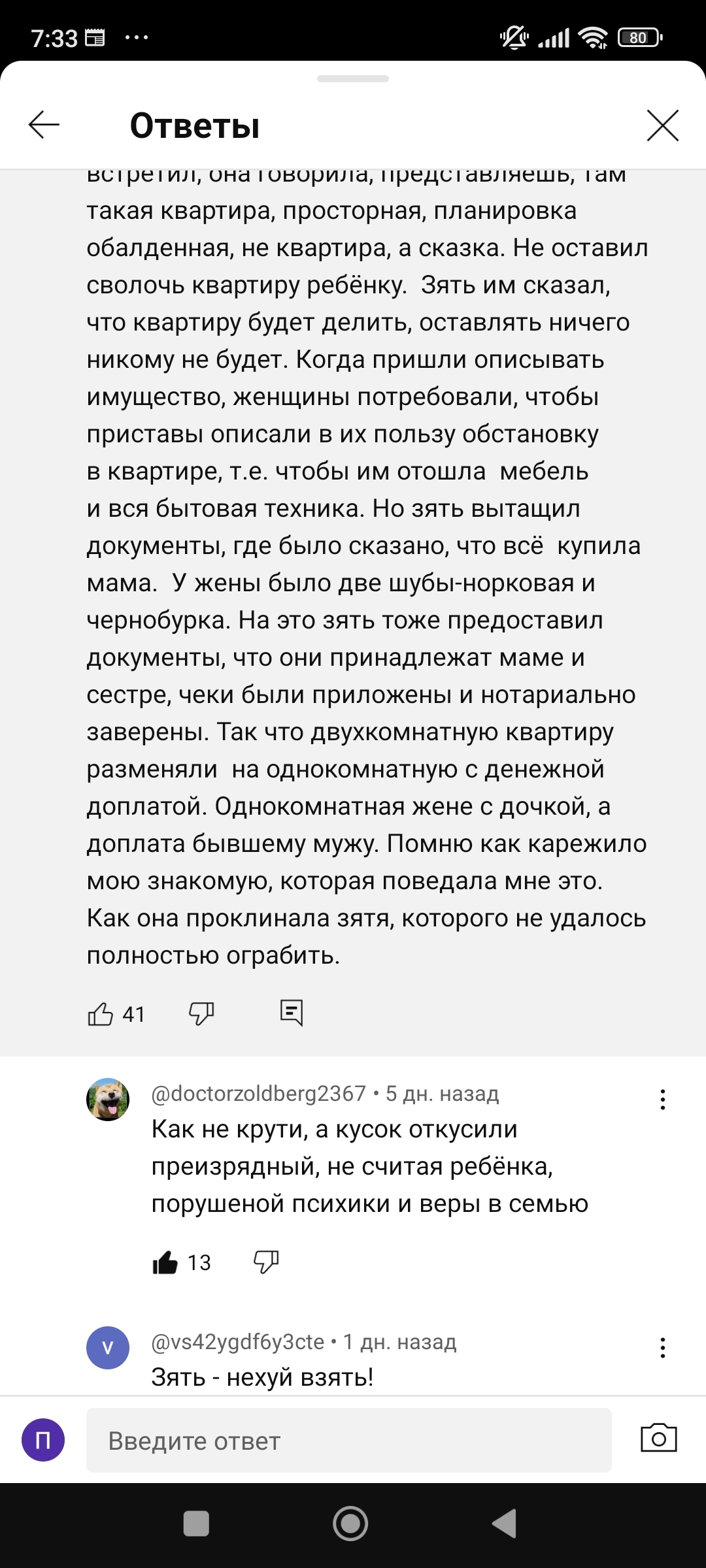Viewport: 706px width, 1568px height.
Task: Close the replies panel with the X
Action: (x=663, y=125)
